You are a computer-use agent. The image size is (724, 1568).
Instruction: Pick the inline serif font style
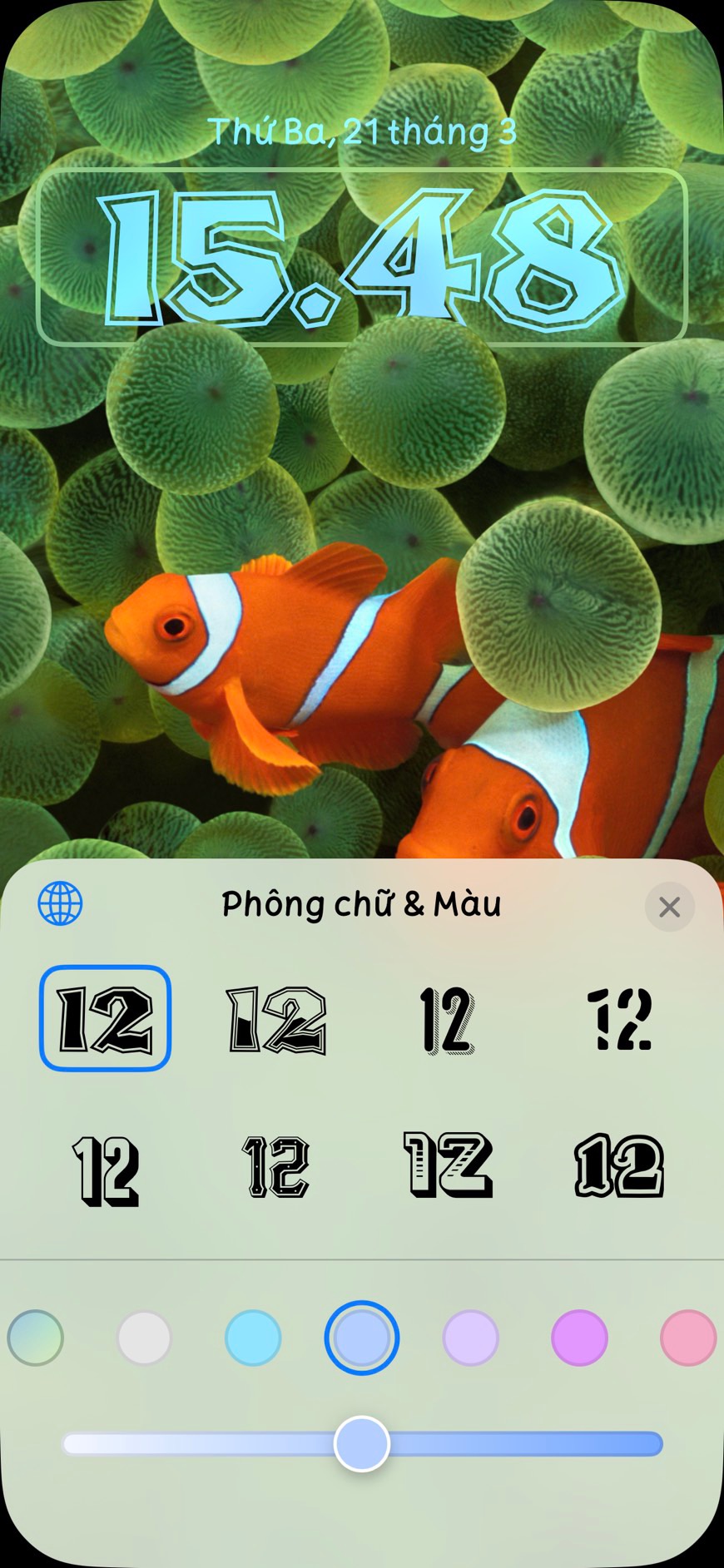click(x=276, y=1167)
